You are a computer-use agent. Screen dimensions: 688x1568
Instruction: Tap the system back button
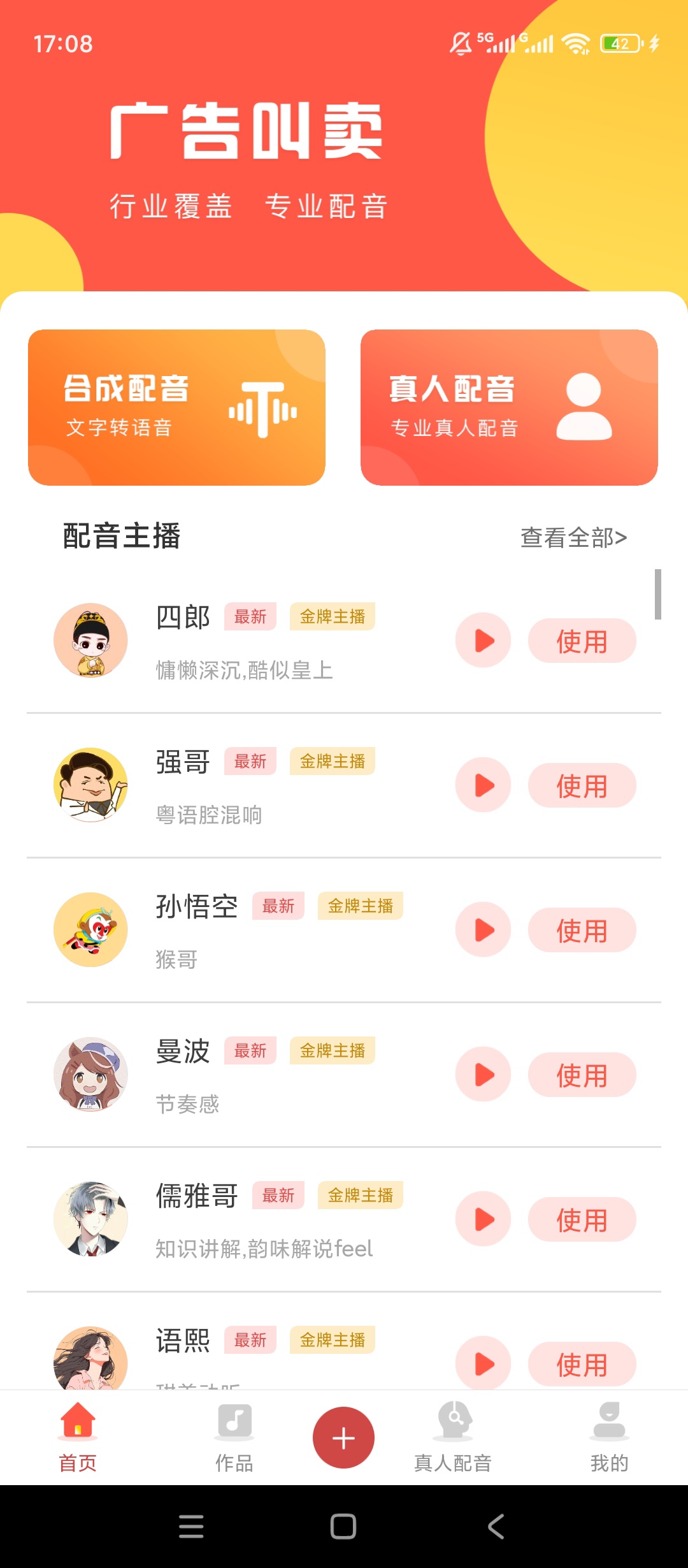pos(496,1527)
